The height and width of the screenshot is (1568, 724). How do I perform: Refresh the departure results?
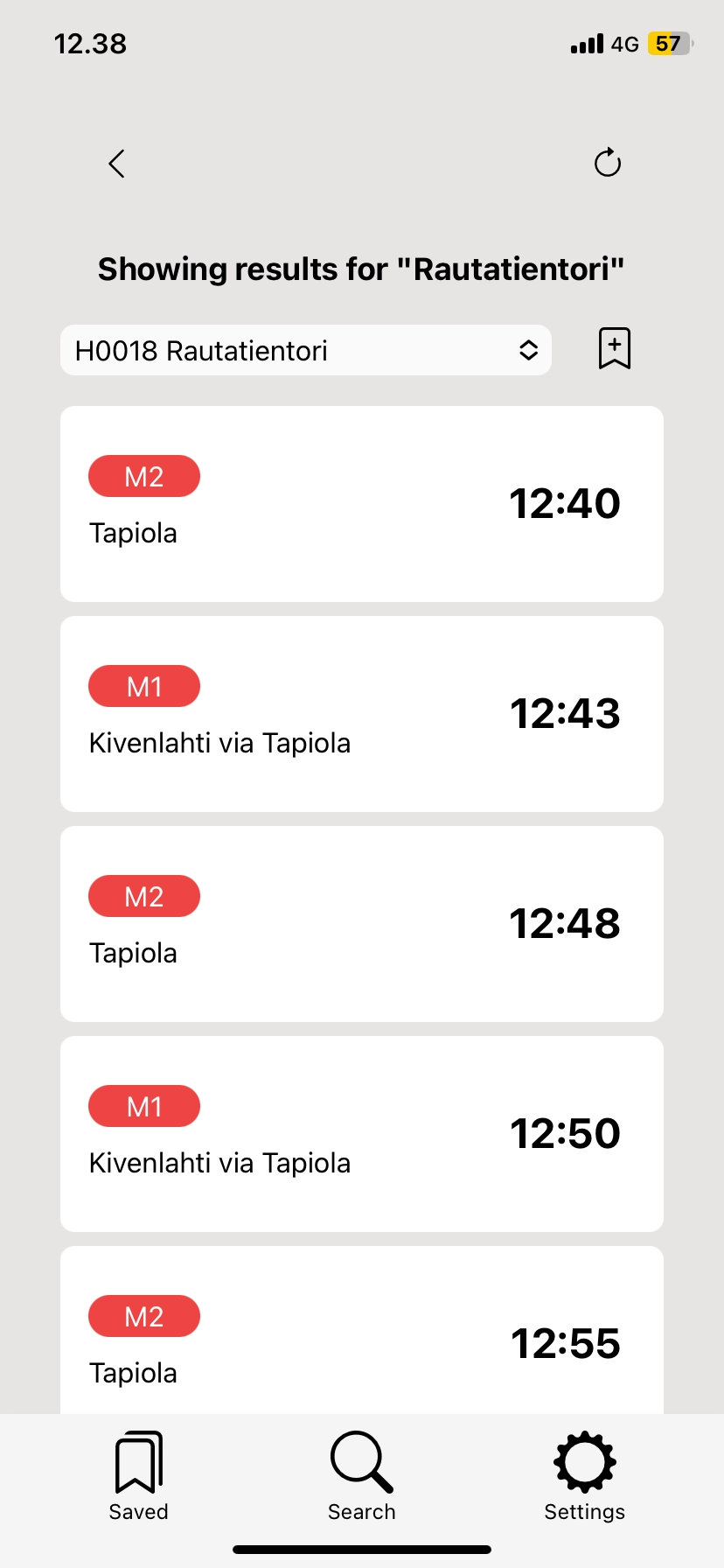(607, 163)
